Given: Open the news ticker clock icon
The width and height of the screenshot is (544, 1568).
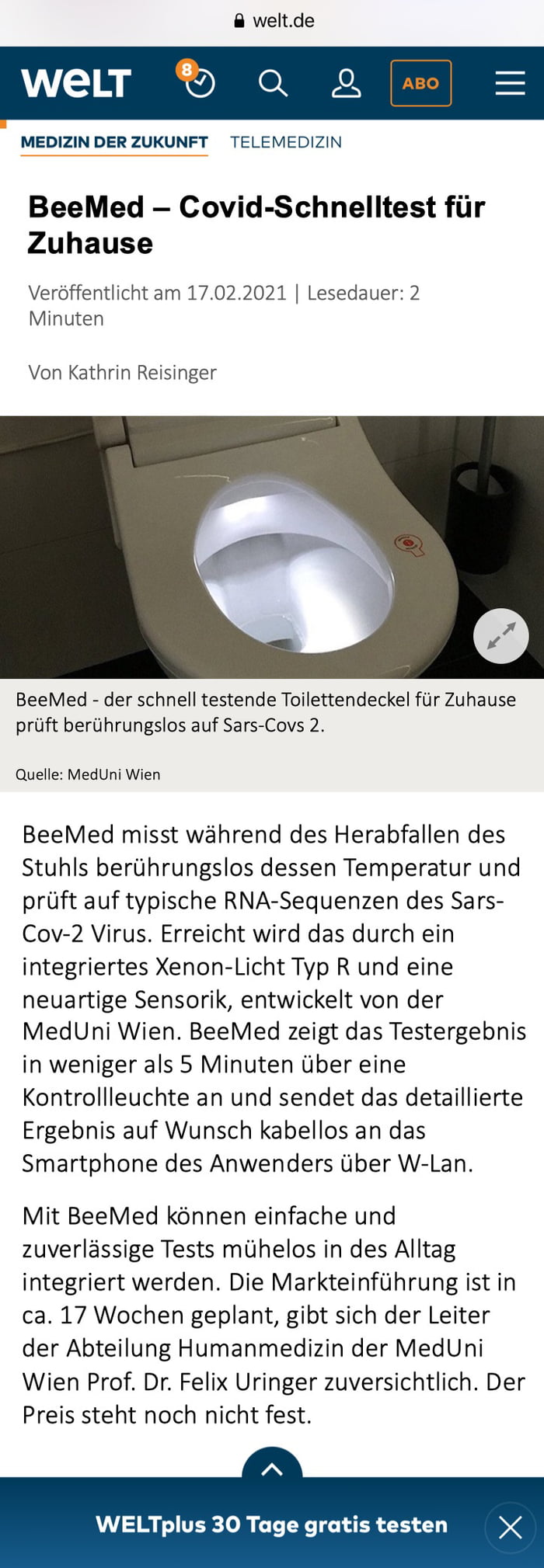Looking at the screenshot, I should pyautogui.click(x=199, y=82).
